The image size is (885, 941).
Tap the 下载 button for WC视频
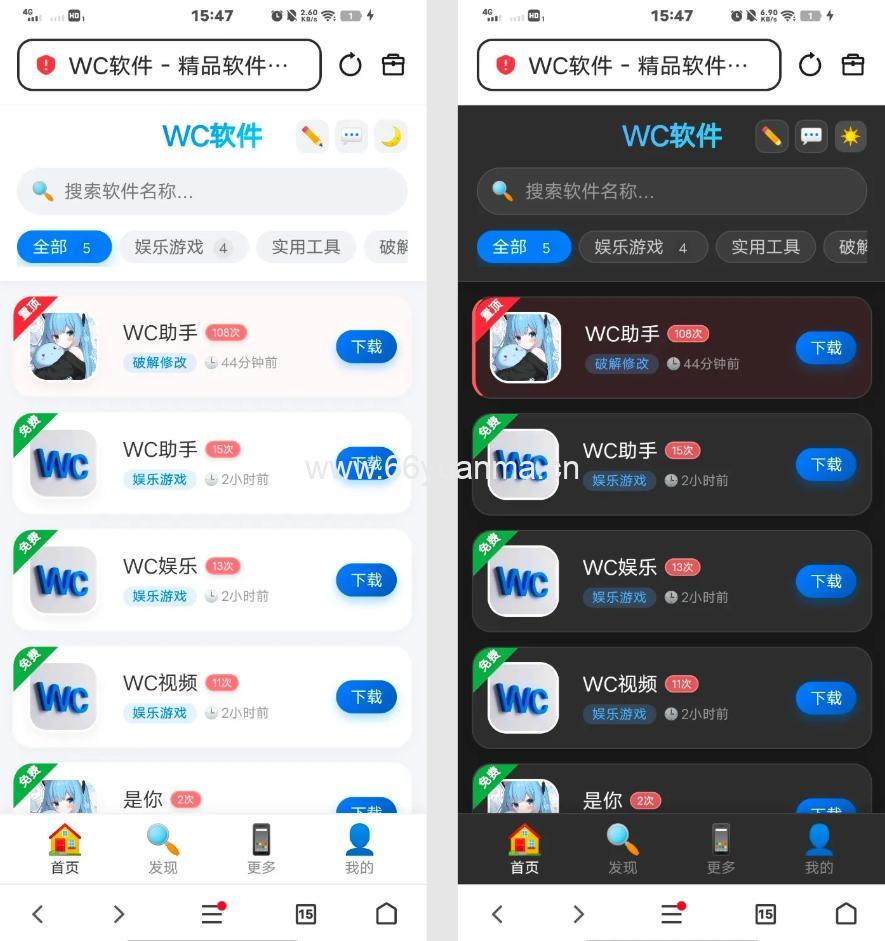point(366,697)
